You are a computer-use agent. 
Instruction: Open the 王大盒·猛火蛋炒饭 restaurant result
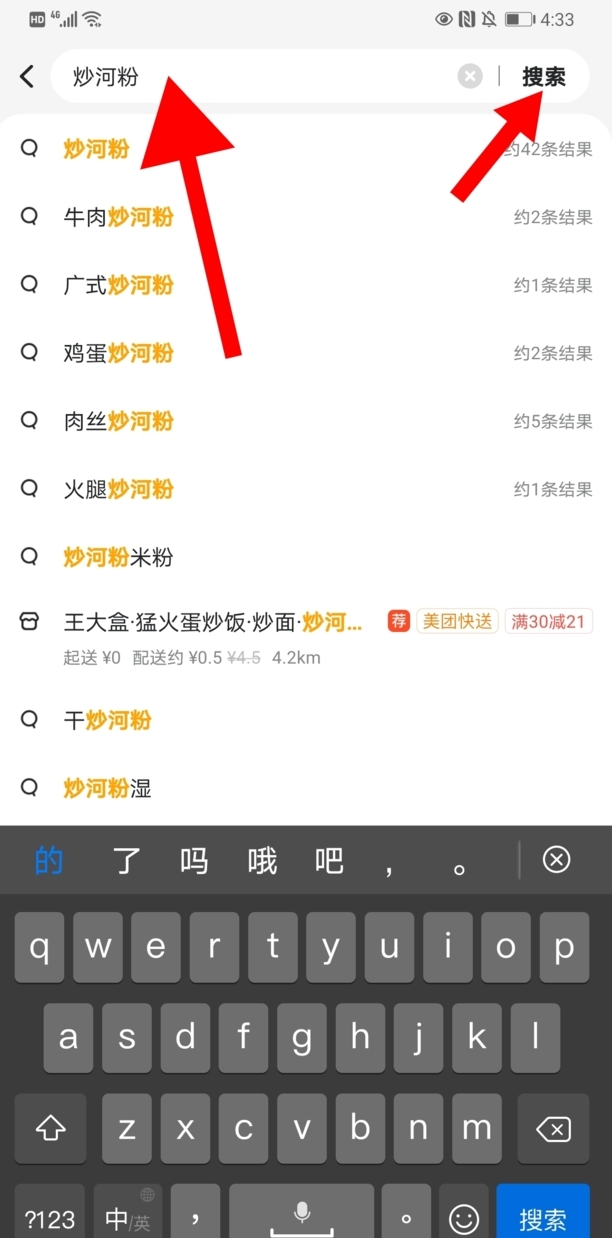coord(212,622)
